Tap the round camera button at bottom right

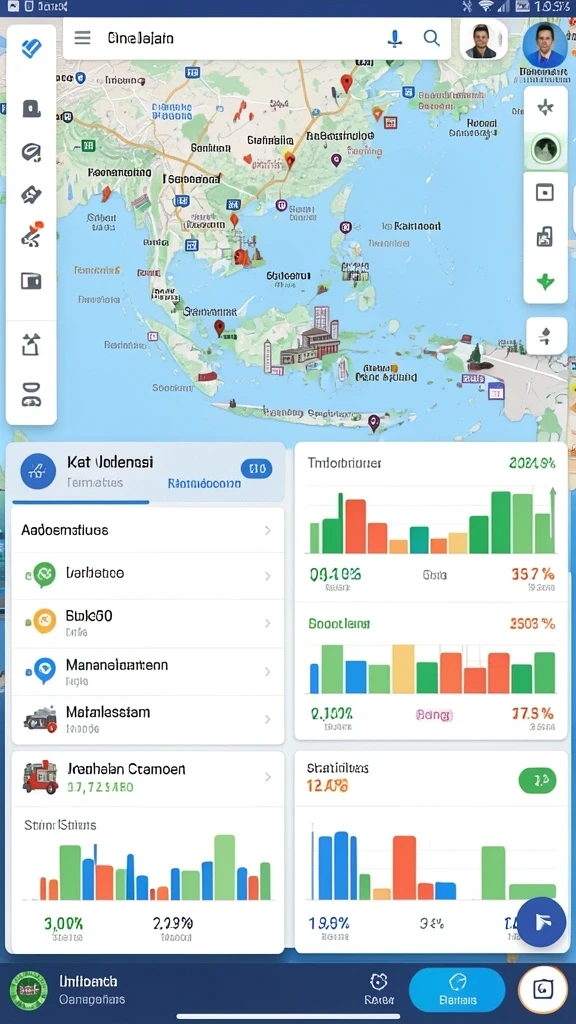543,989
